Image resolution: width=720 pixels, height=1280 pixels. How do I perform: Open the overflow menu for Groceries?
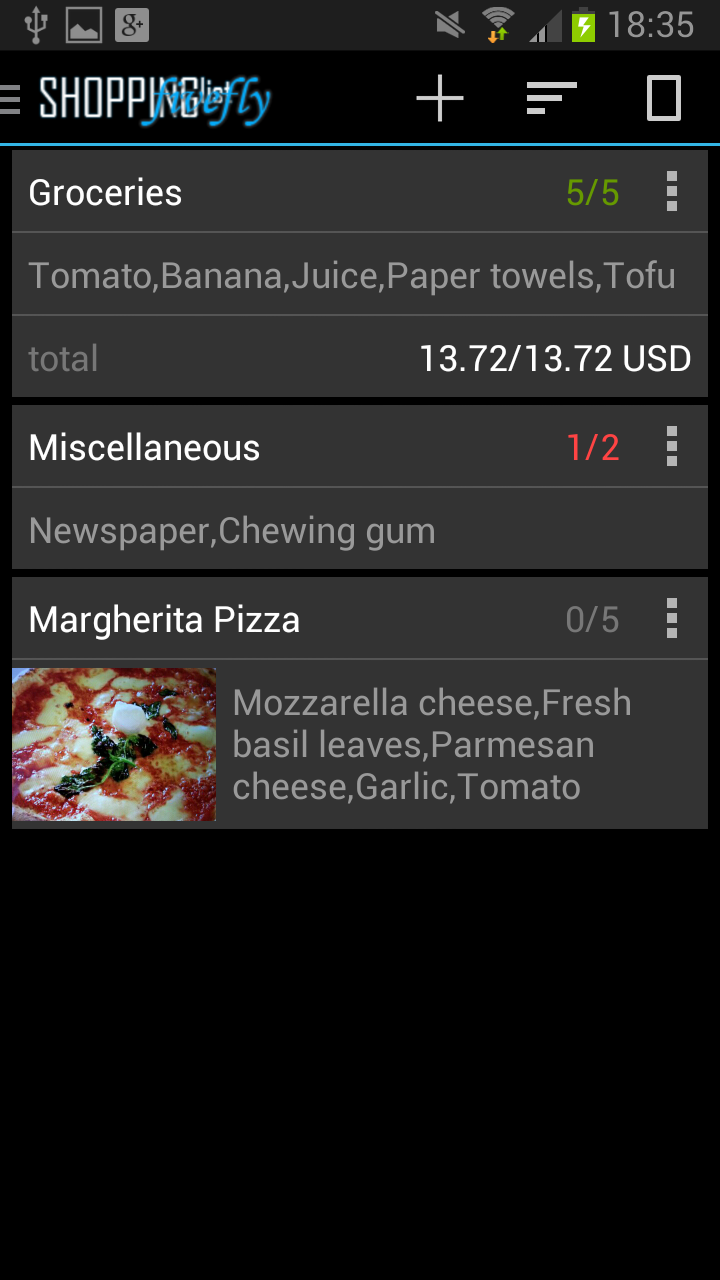[x=671, y=192]
